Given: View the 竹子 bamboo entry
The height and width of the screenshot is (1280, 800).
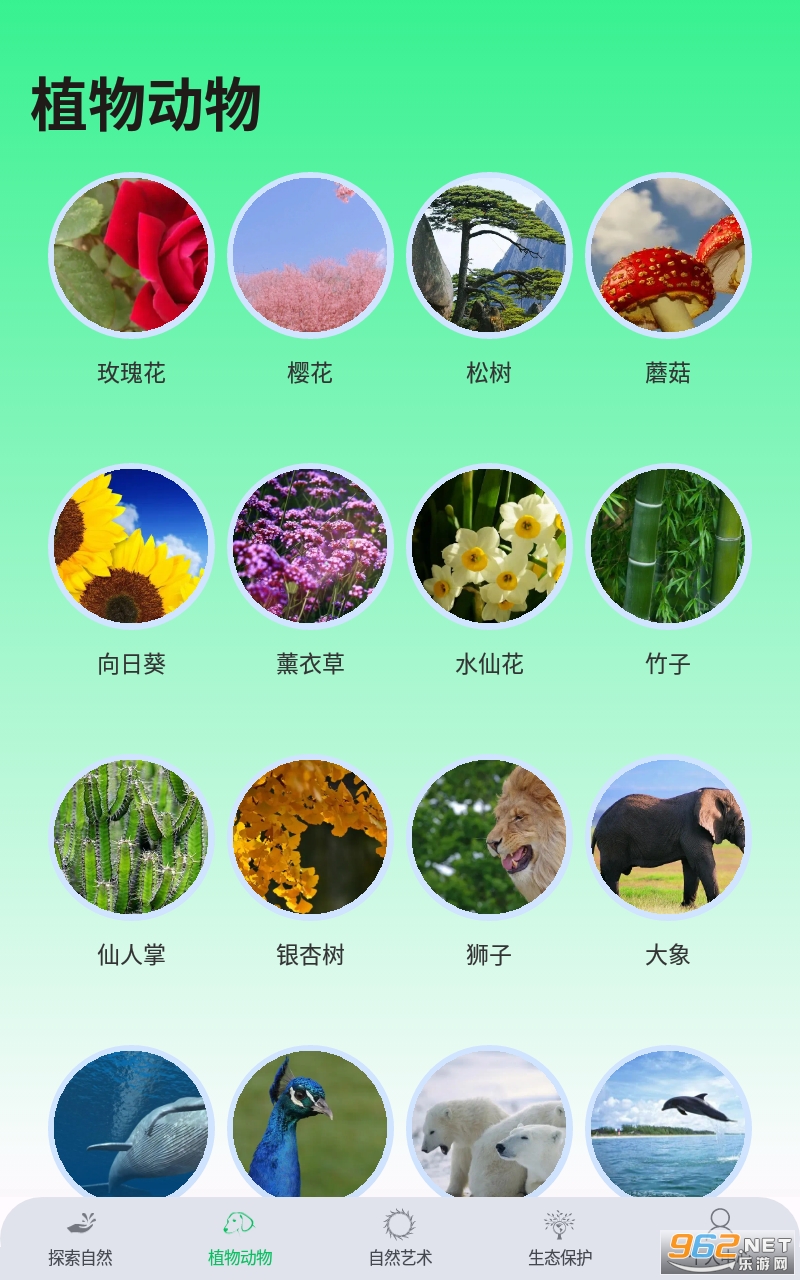Looking at the screenshot, I should [668, 546].
